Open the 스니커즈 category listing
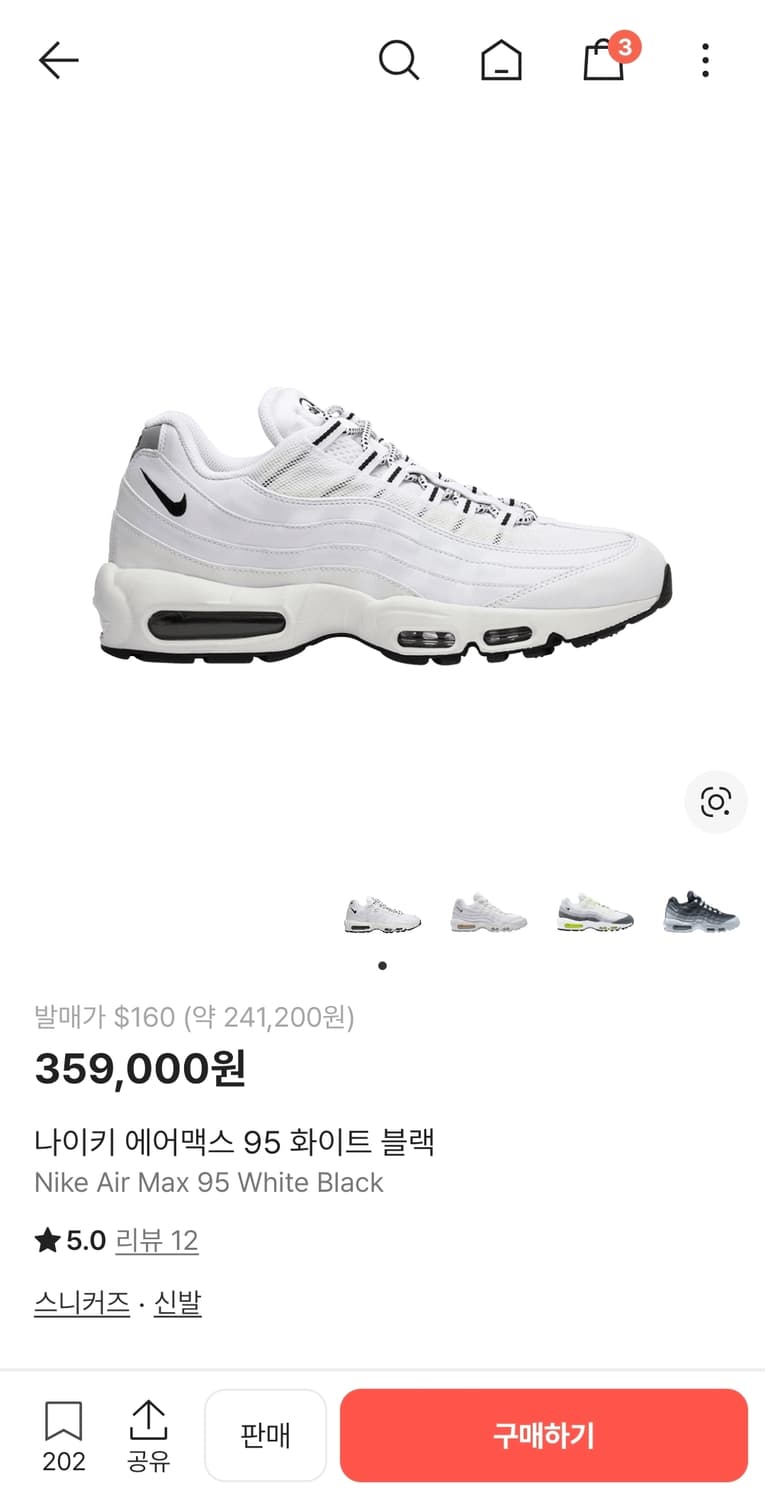Image resolution: width=765 pixels, height=1500 pixels. tap(80, 1303)
